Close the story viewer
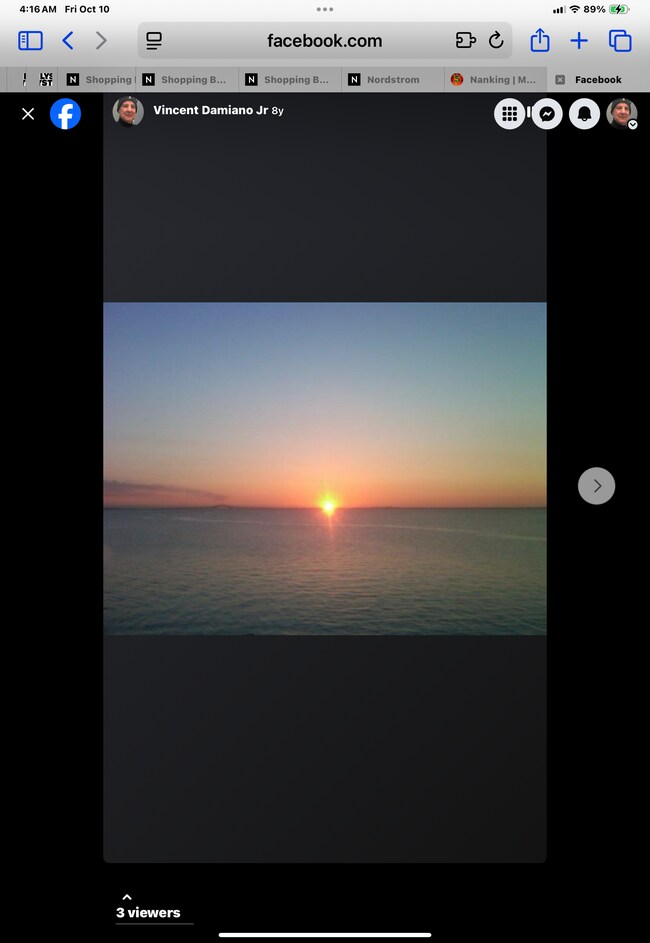 (28, 114)
